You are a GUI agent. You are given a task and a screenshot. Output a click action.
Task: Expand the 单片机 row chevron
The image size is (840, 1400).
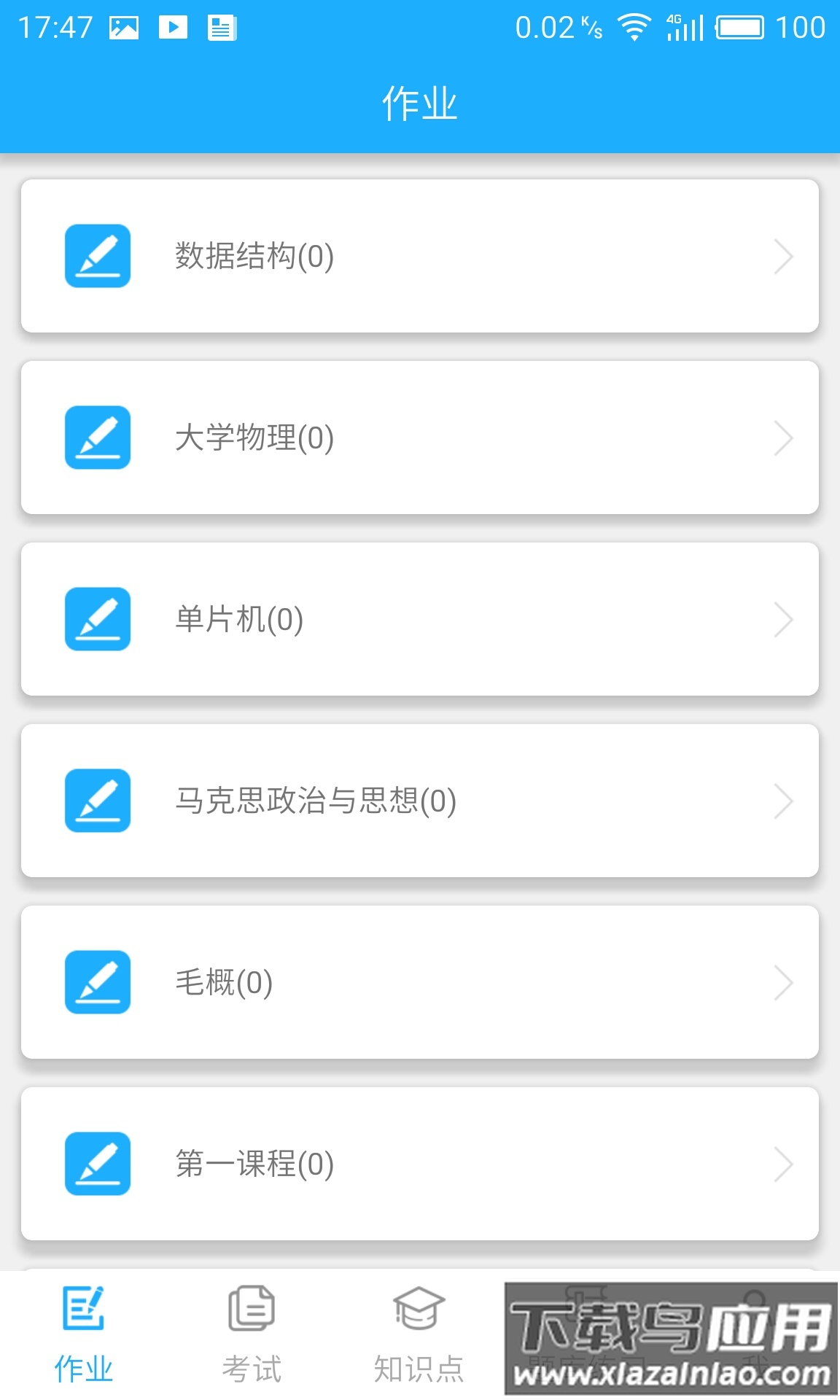point(784,619)
